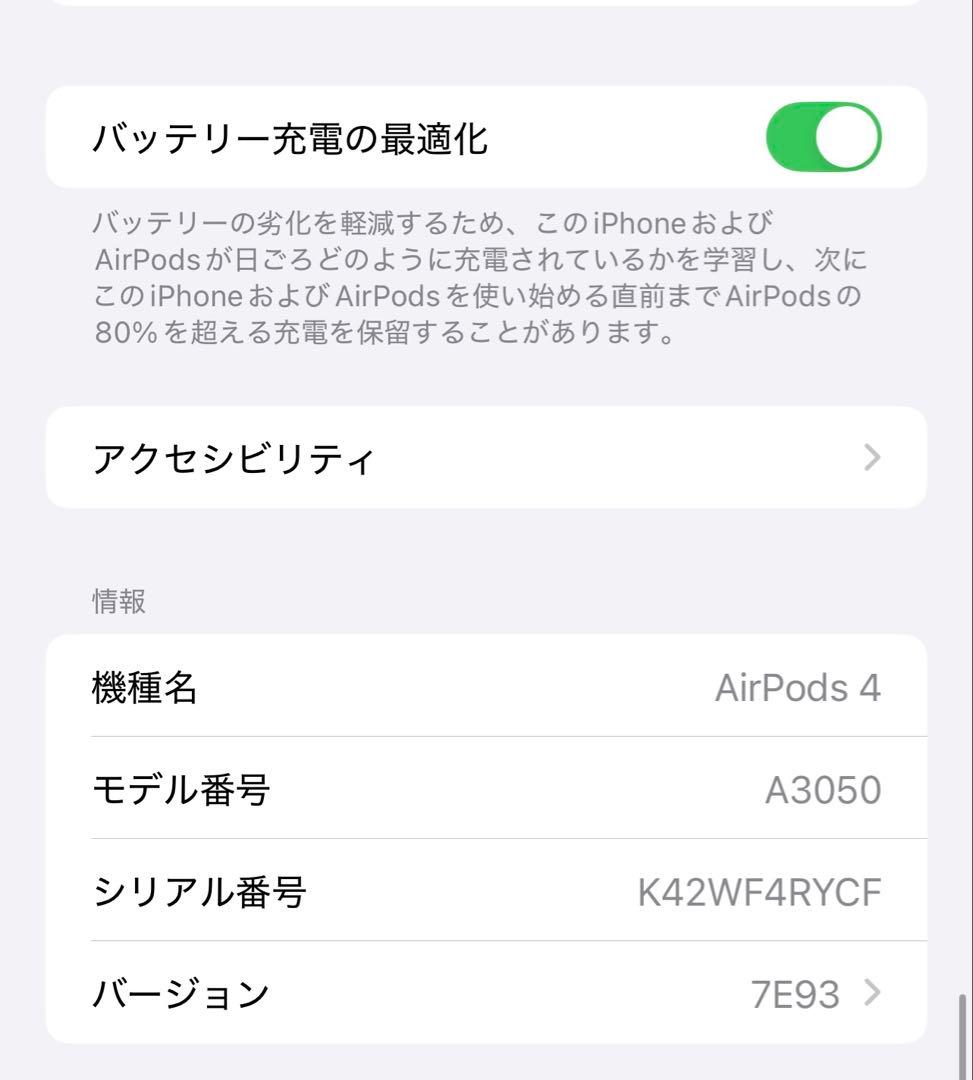This screenshot has width=973, height=1080.
Task: Select the シリアル番号 row
Action: (486, 890)
